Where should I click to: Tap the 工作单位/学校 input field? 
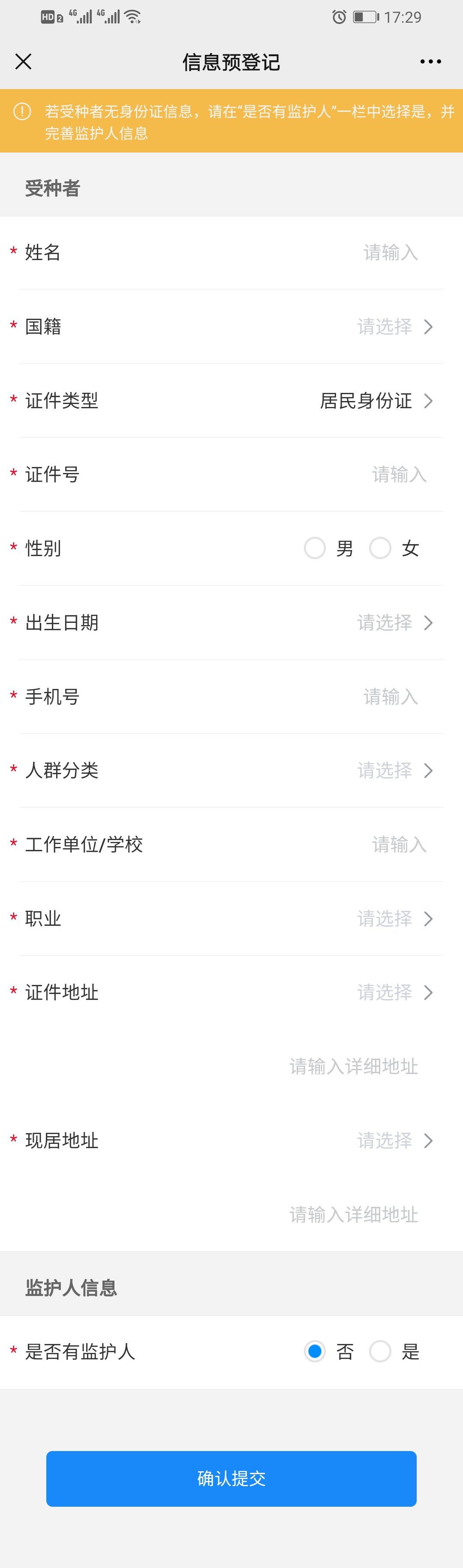[398, 844]
